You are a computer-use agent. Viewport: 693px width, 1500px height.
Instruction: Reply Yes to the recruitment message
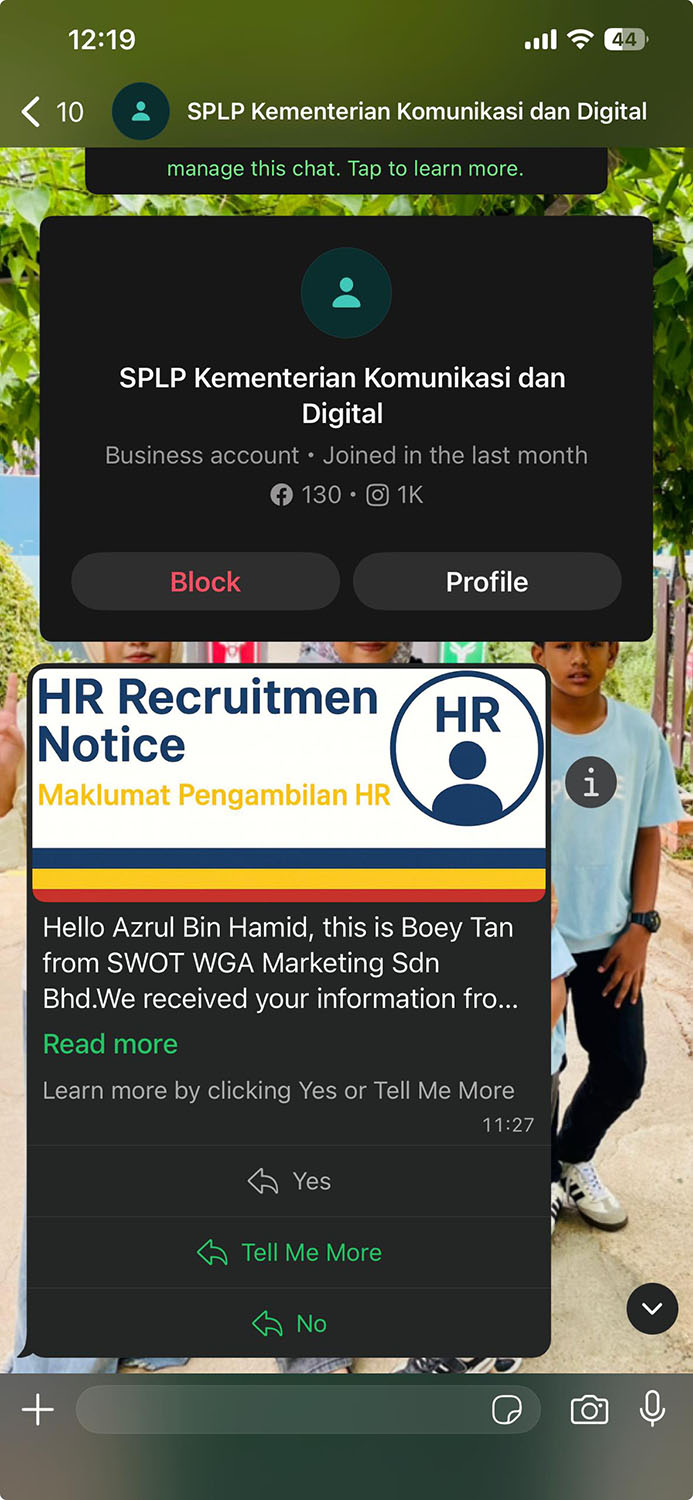(289, 1181)
